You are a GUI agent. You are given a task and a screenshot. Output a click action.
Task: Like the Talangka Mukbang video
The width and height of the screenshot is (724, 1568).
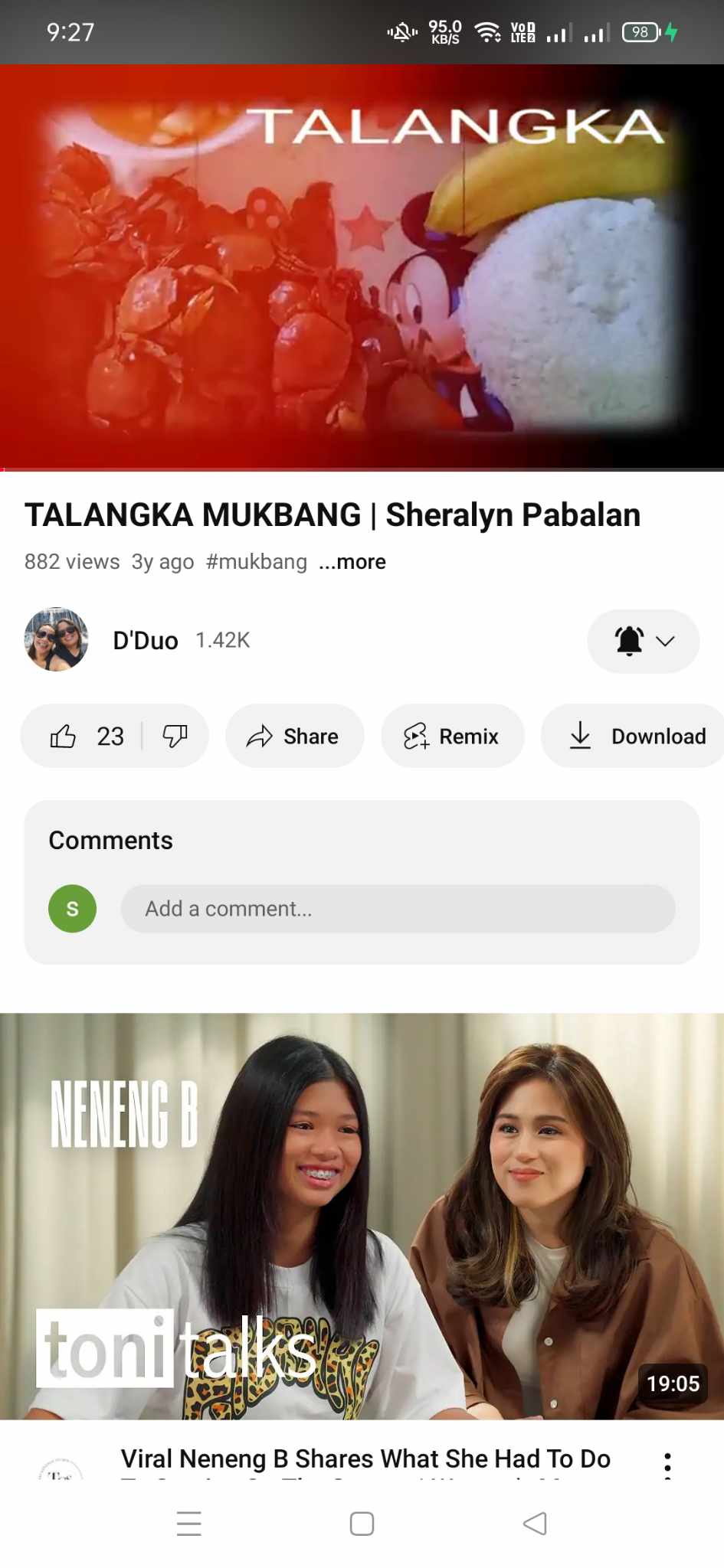click(x=64, y=737)
